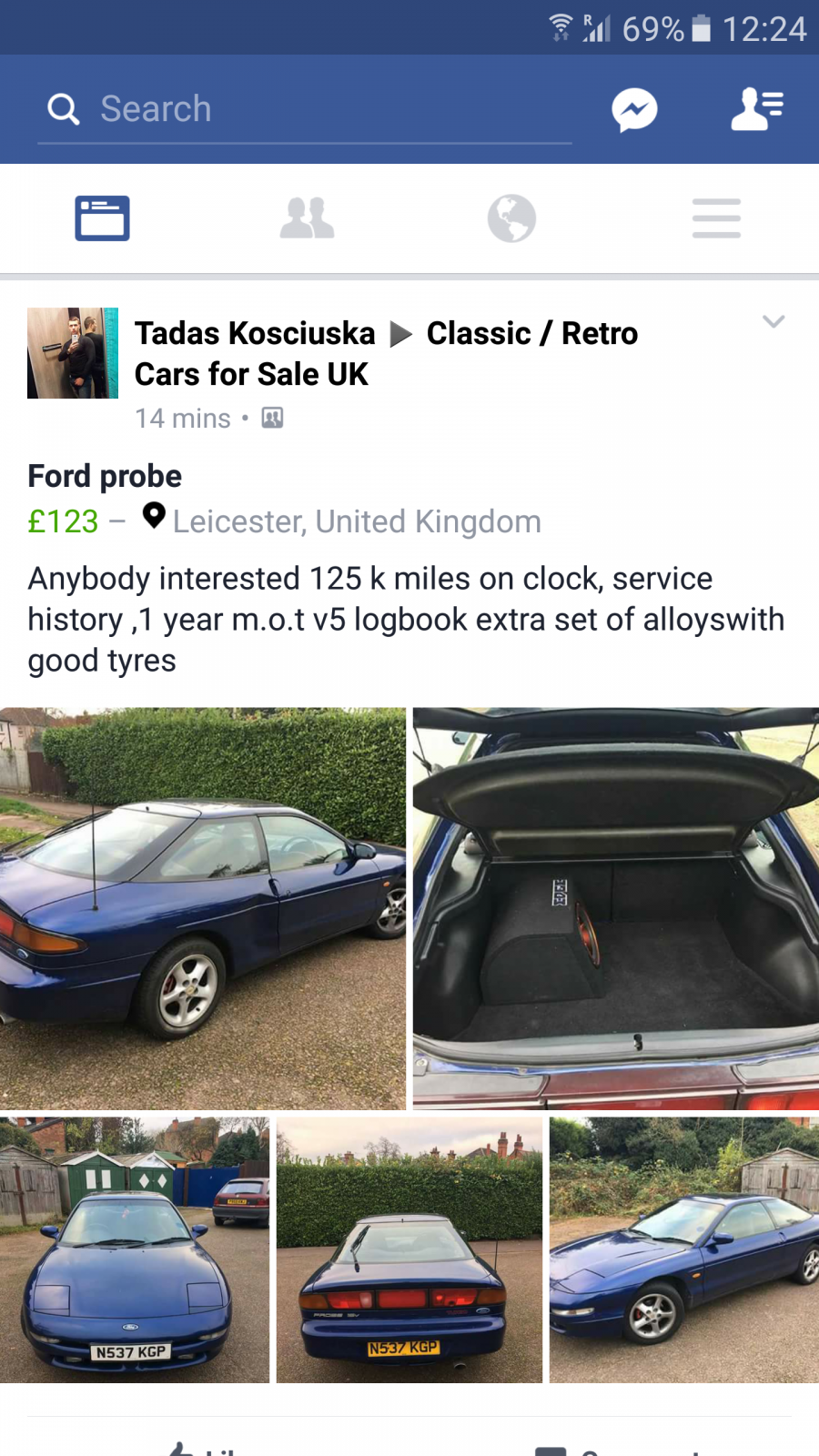The image size is (819, 1456).
Task: Open Messenger chats
Action: pyautogui.click(x=634, y=110)
